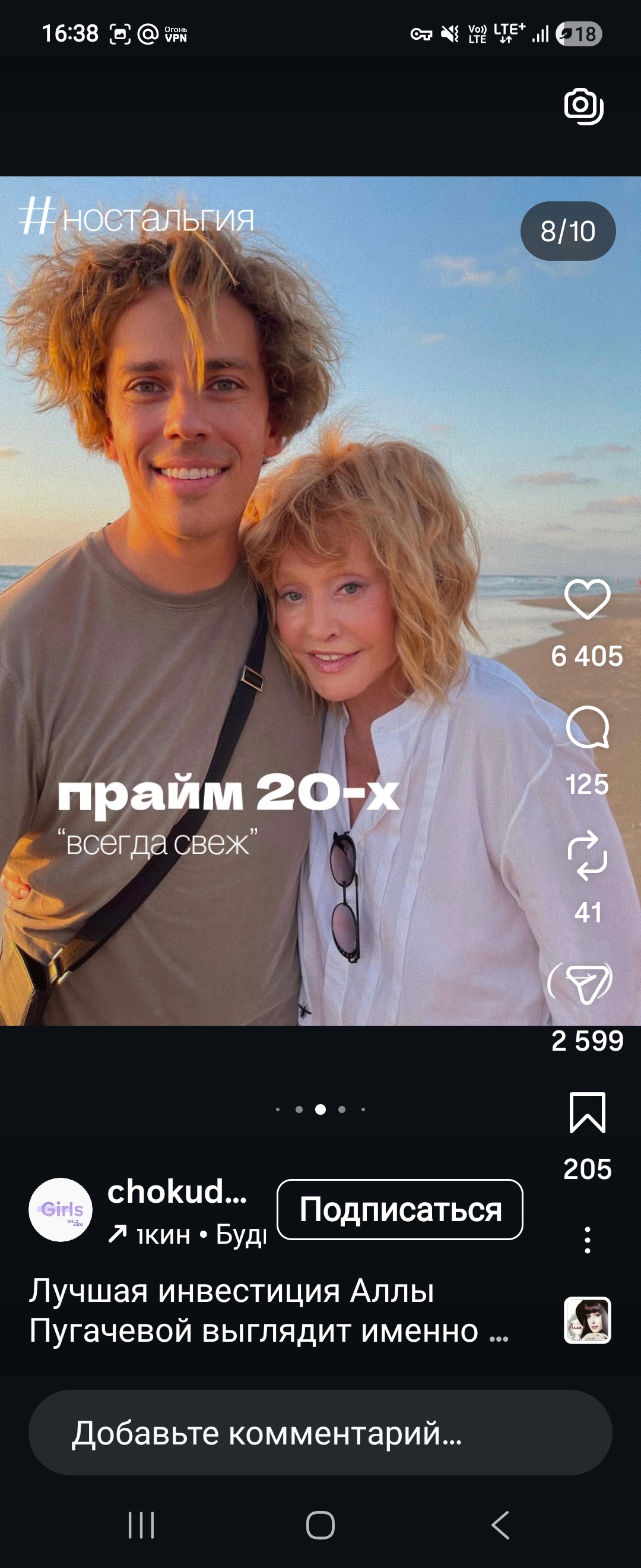641x1568 pixels.
Task: Go back with the system back button
Action: coord(500,1525)
